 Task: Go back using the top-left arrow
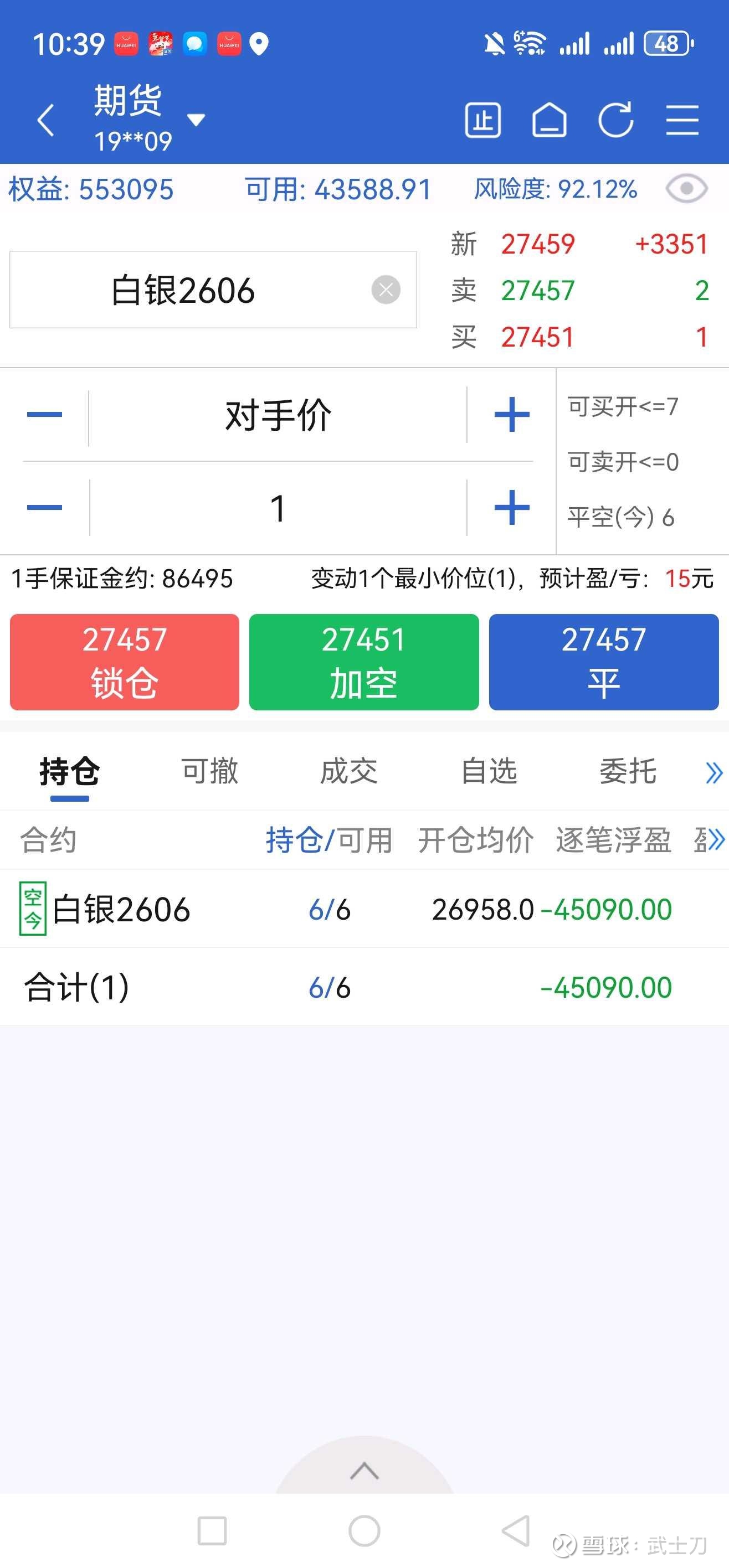click(47, 120)
